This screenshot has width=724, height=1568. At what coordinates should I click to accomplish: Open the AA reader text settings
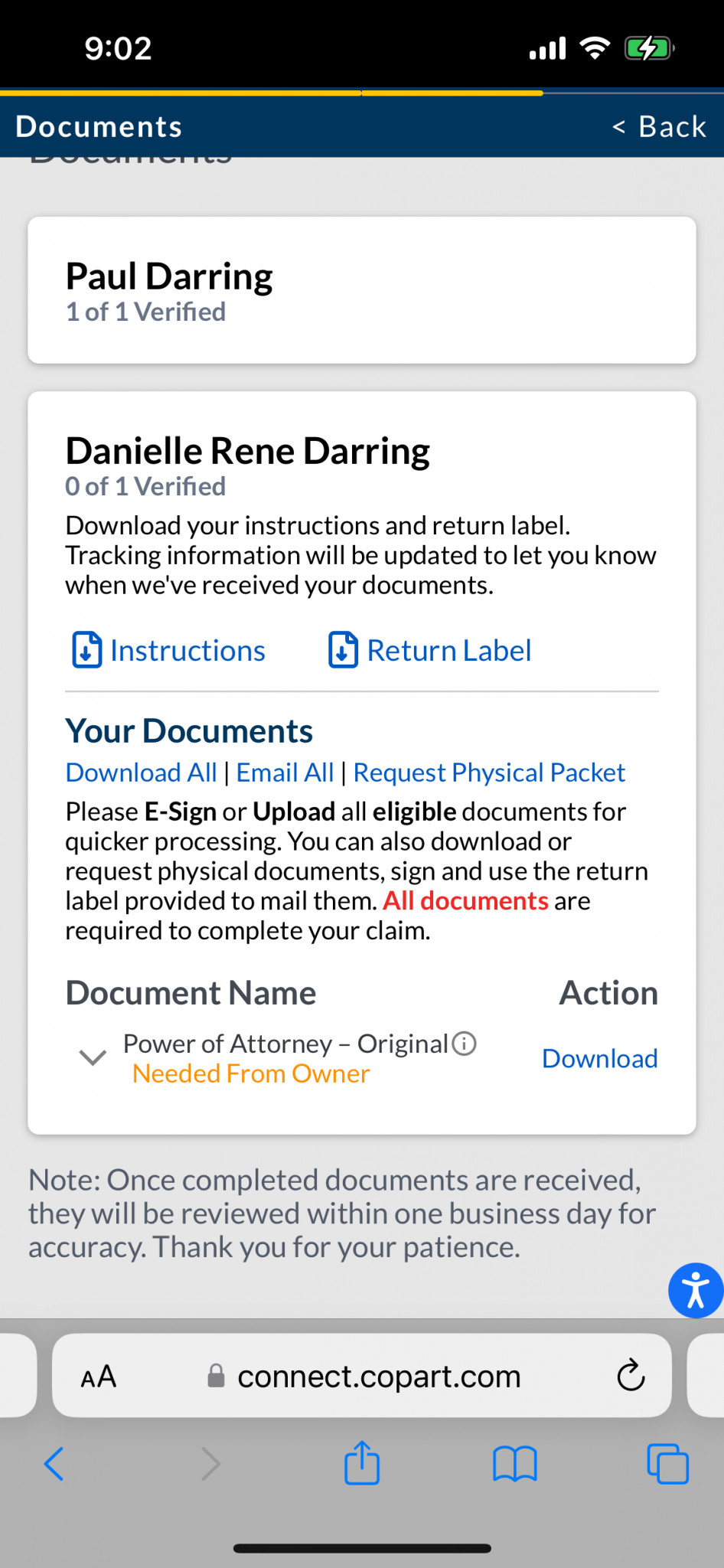tap(99, 1377)
